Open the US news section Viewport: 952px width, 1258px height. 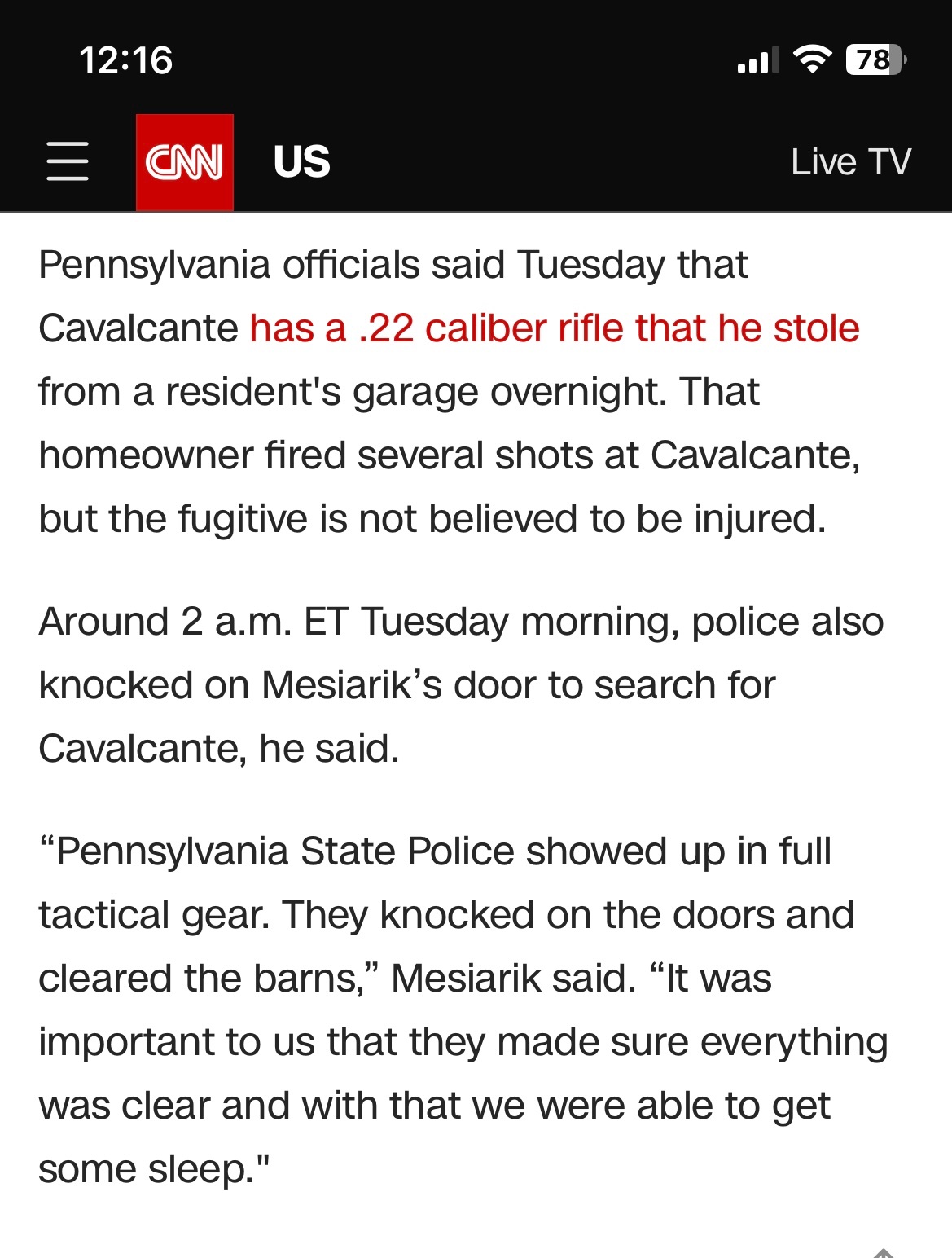coord(301,162)
